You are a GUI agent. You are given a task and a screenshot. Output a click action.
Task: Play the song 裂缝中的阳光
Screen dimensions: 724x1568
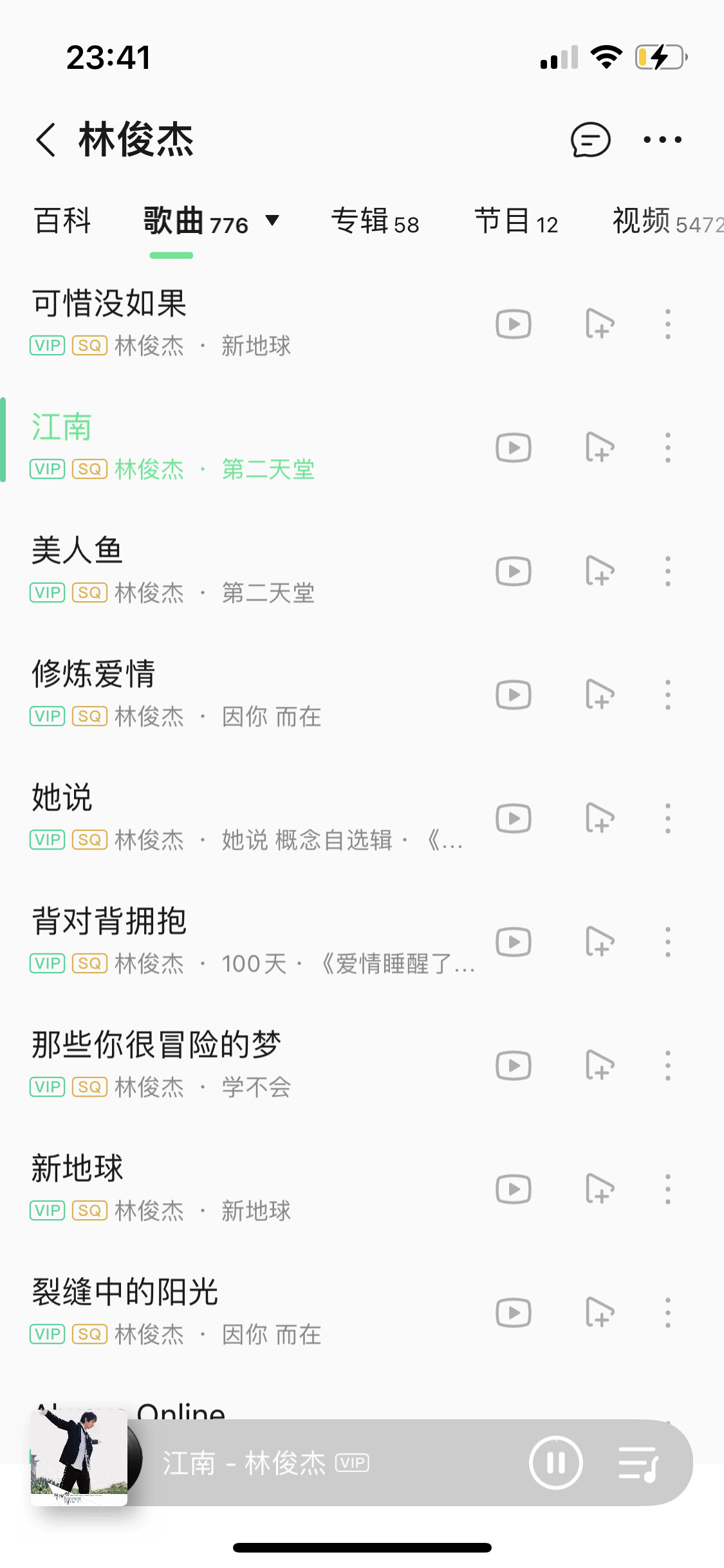pos(125,1293)
